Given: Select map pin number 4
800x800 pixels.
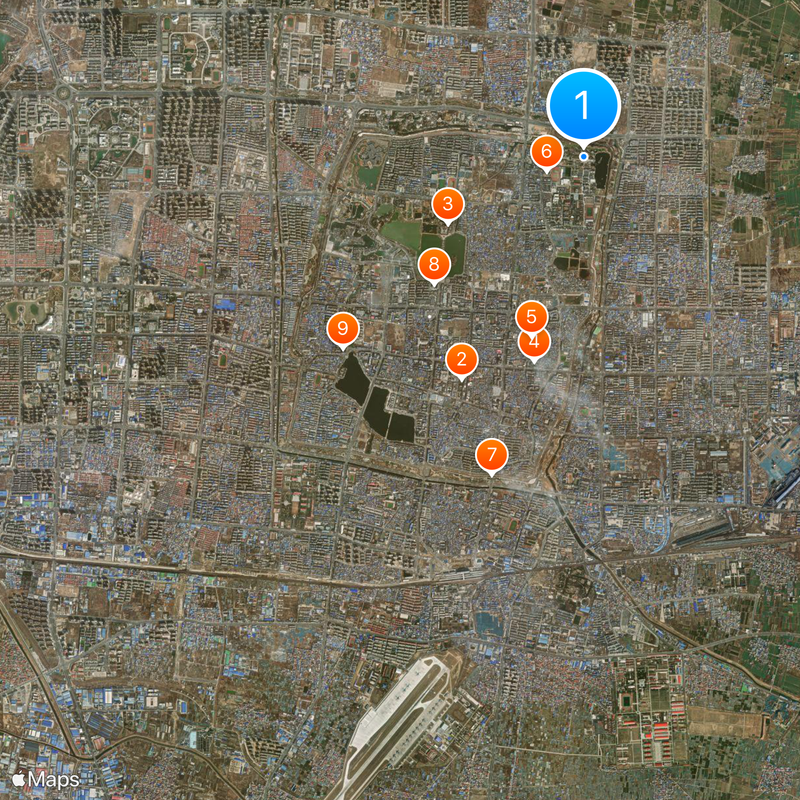Looking at the screenshot, I should tap(535, 344).
